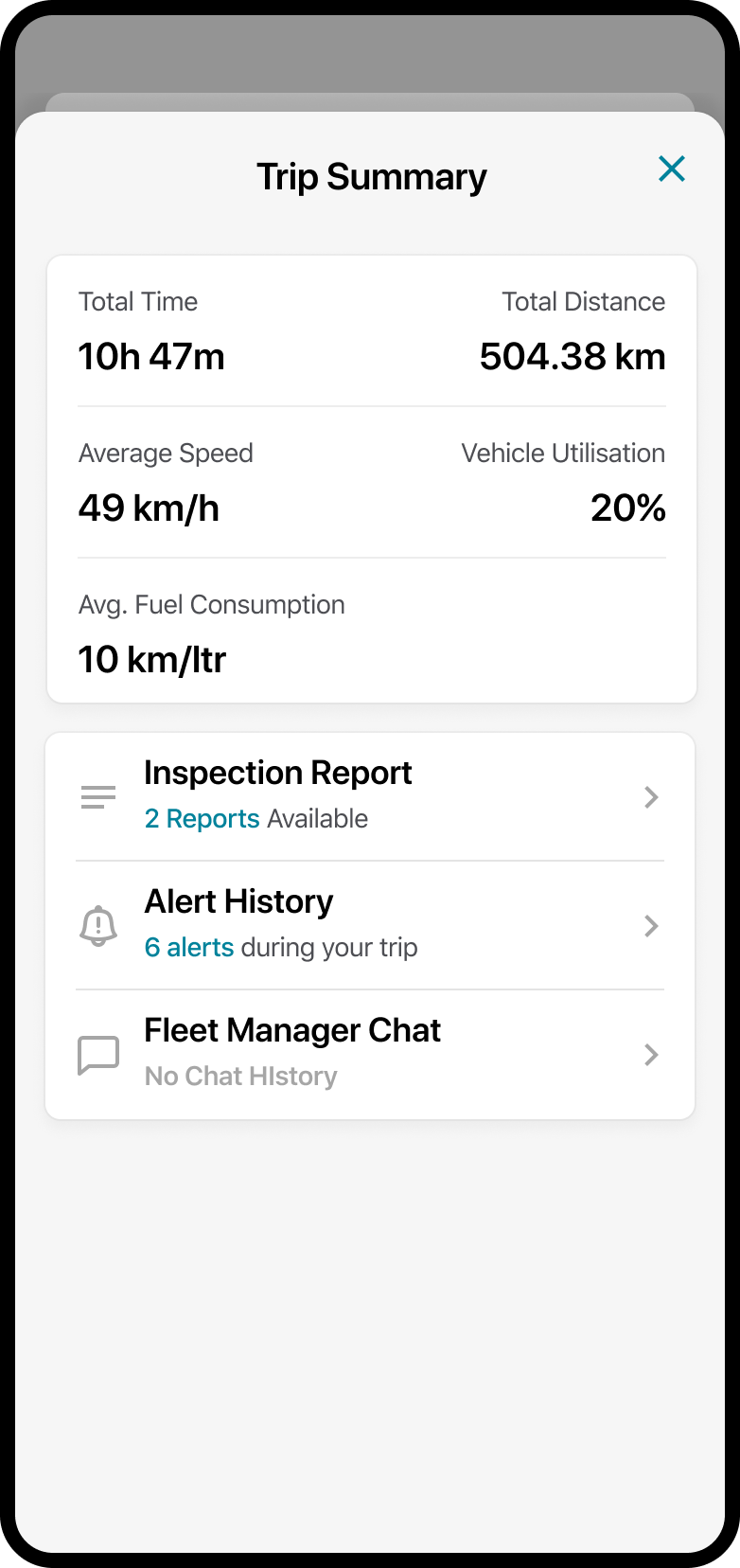Select the Fleet Manager Chat speech bubble icon

pos(98,1054)
